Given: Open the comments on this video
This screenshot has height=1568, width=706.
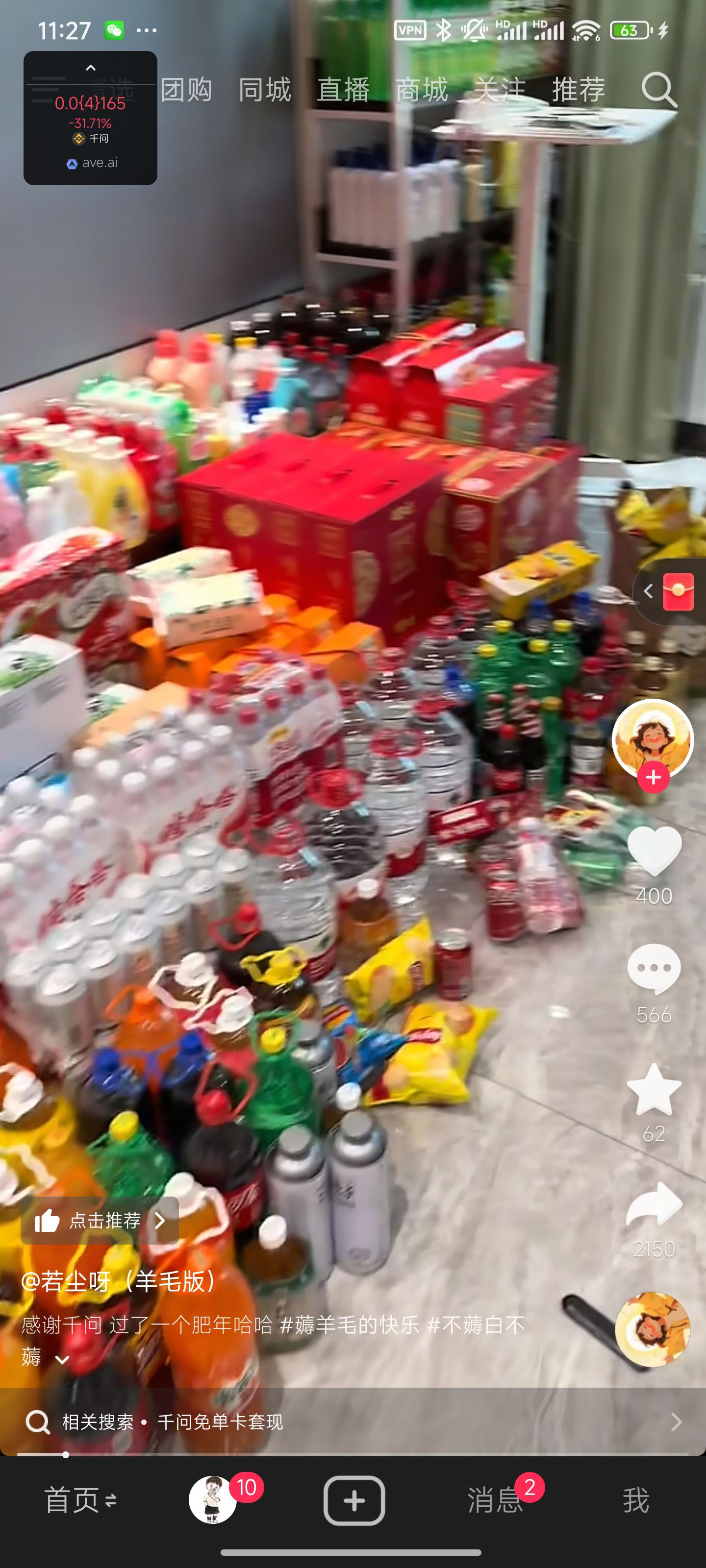Looking at the screenshot, I should pyautogui.click(x=654, y=968).
